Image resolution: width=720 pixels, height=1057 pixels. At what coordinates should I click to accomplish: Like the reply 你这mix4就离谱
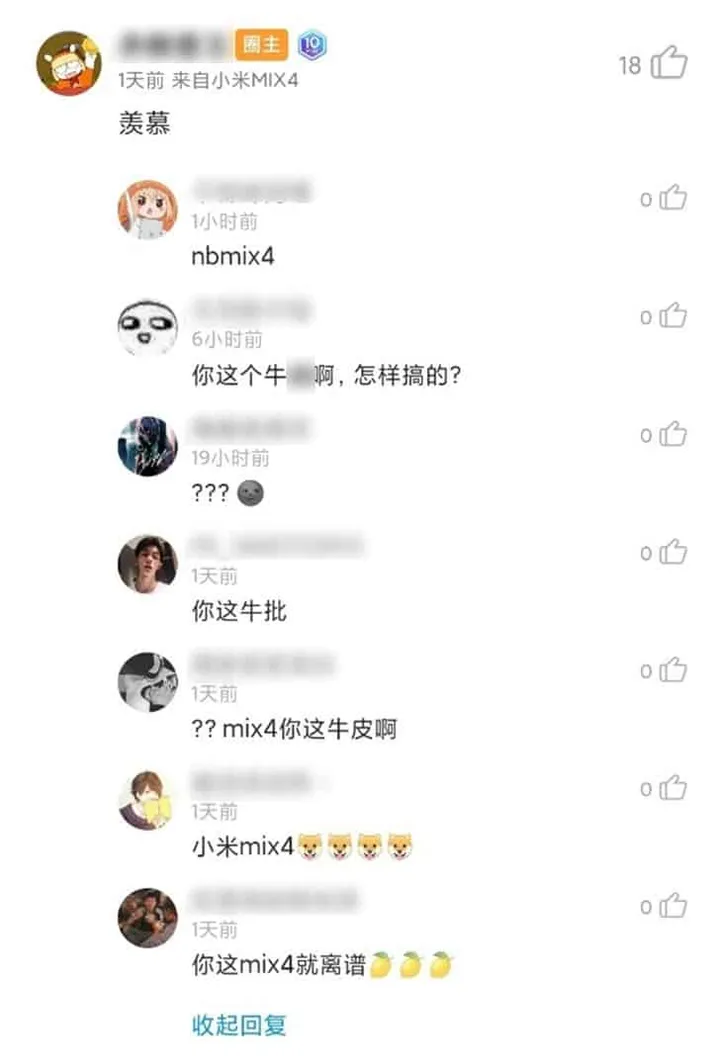[x=673, y=906]
